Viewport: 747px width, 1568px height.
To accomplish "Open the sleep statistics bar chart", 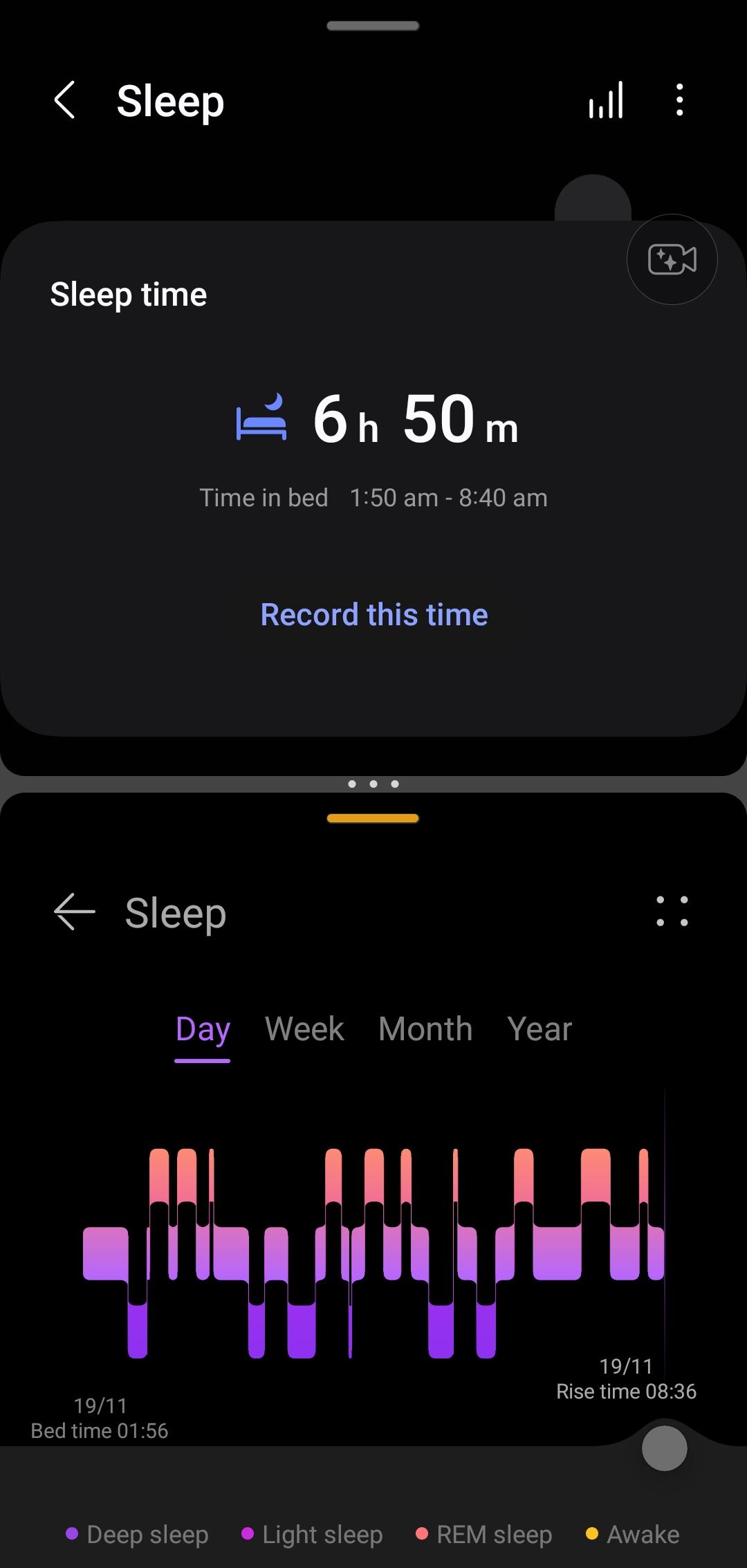I will [605, 99].
